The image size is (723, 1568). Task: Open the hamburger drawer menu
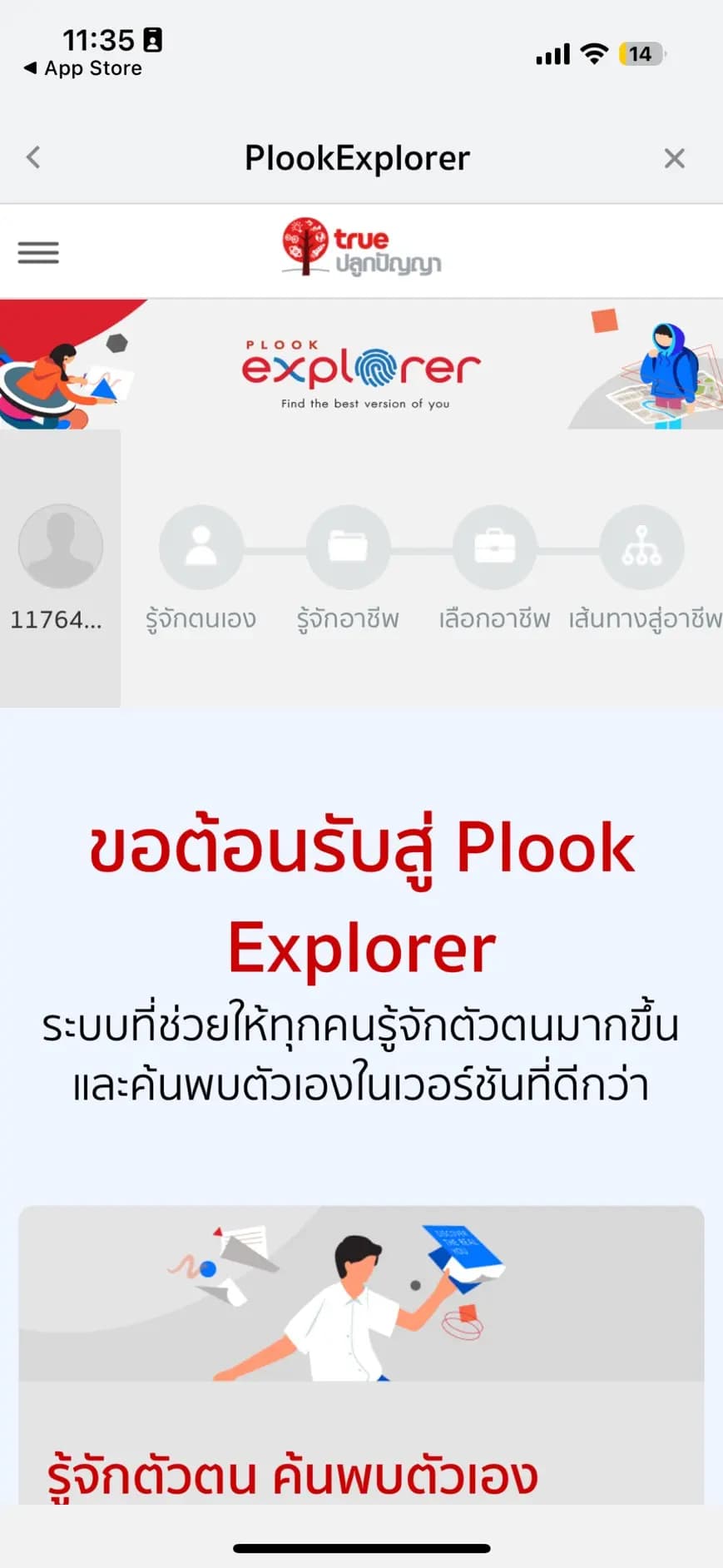pos(38,252)
